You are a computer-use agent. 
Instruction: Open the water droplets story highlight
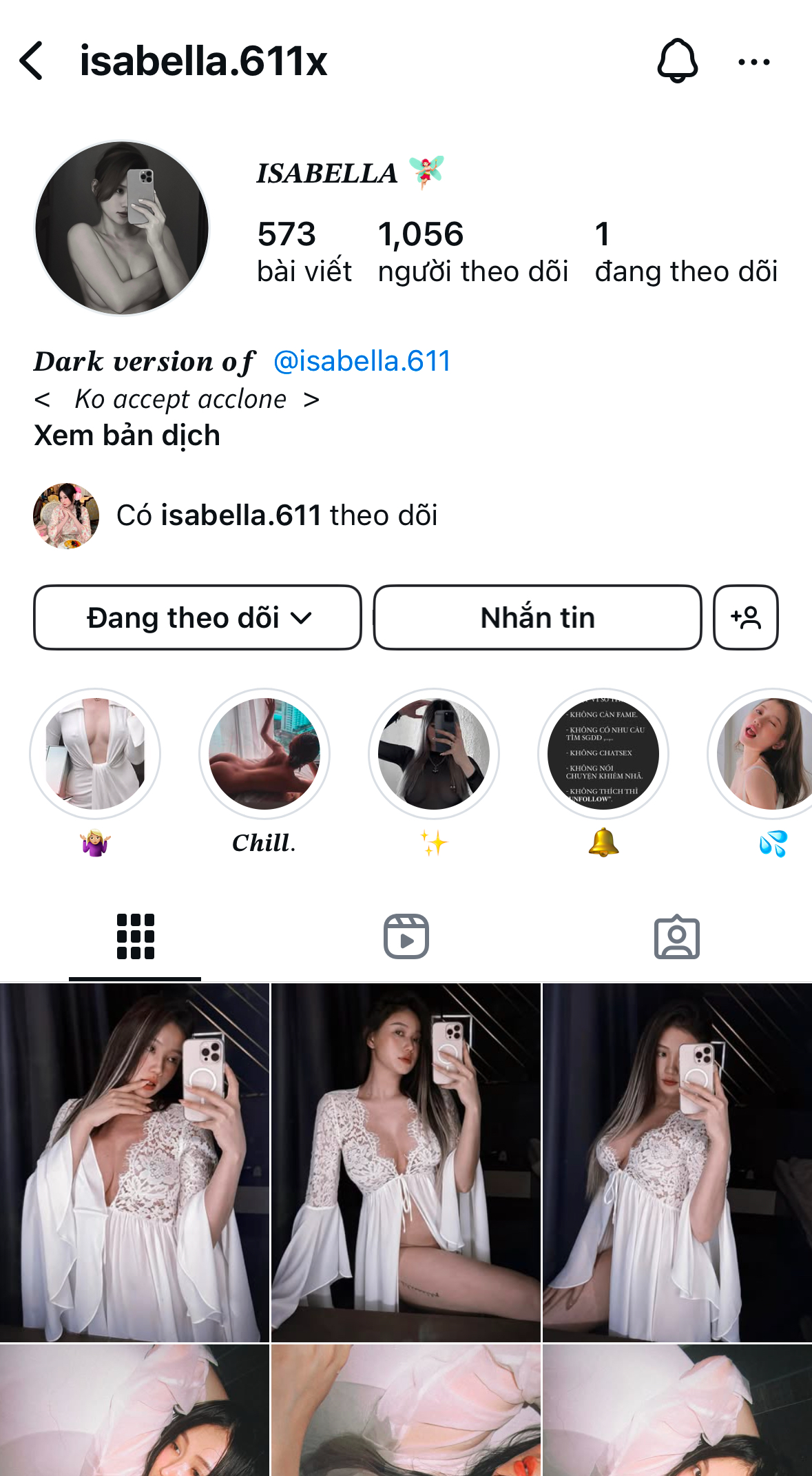tap(764, 754)
